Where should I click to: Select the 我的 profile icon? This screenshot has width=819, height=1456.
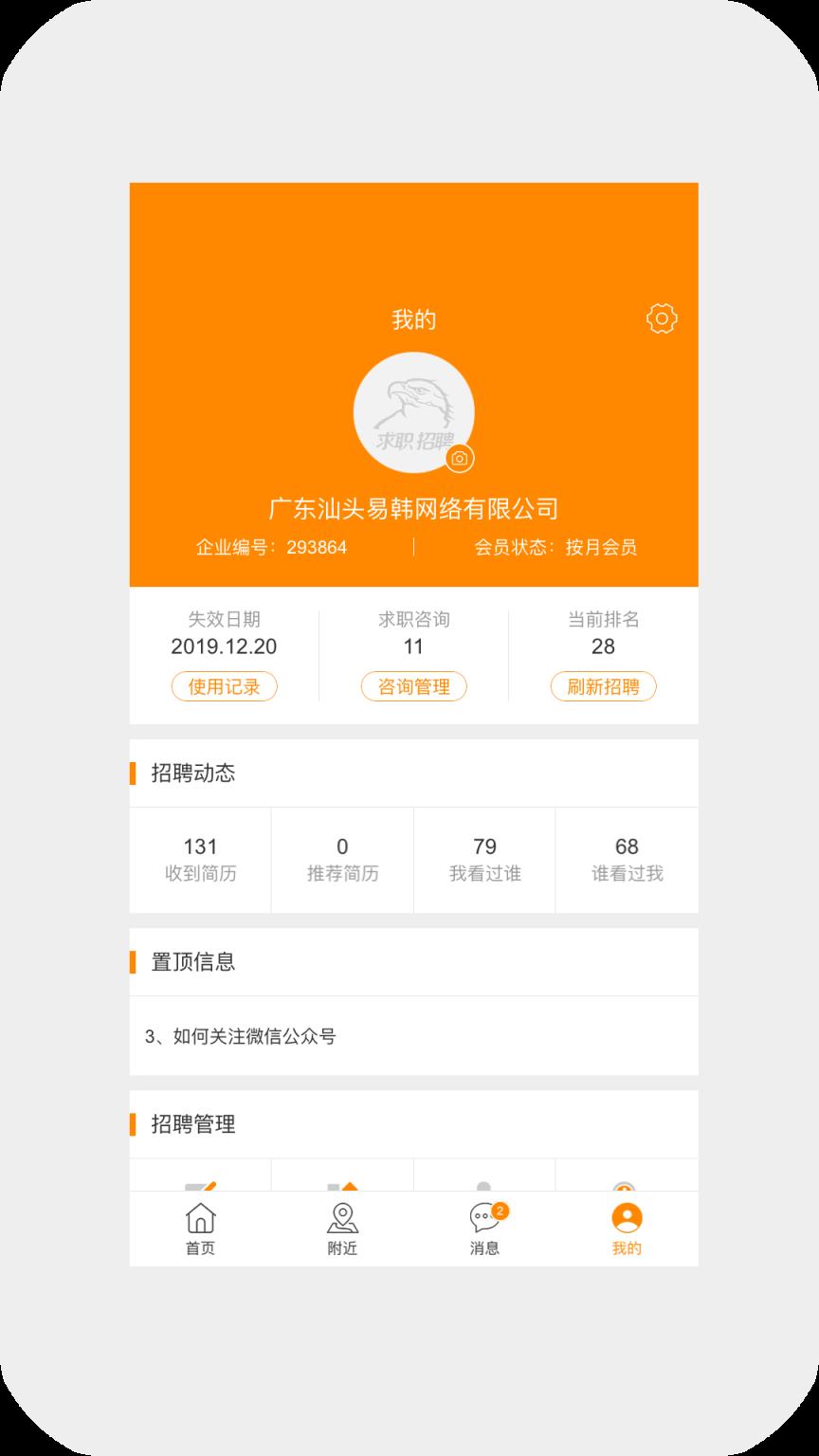coord(627,1216)
